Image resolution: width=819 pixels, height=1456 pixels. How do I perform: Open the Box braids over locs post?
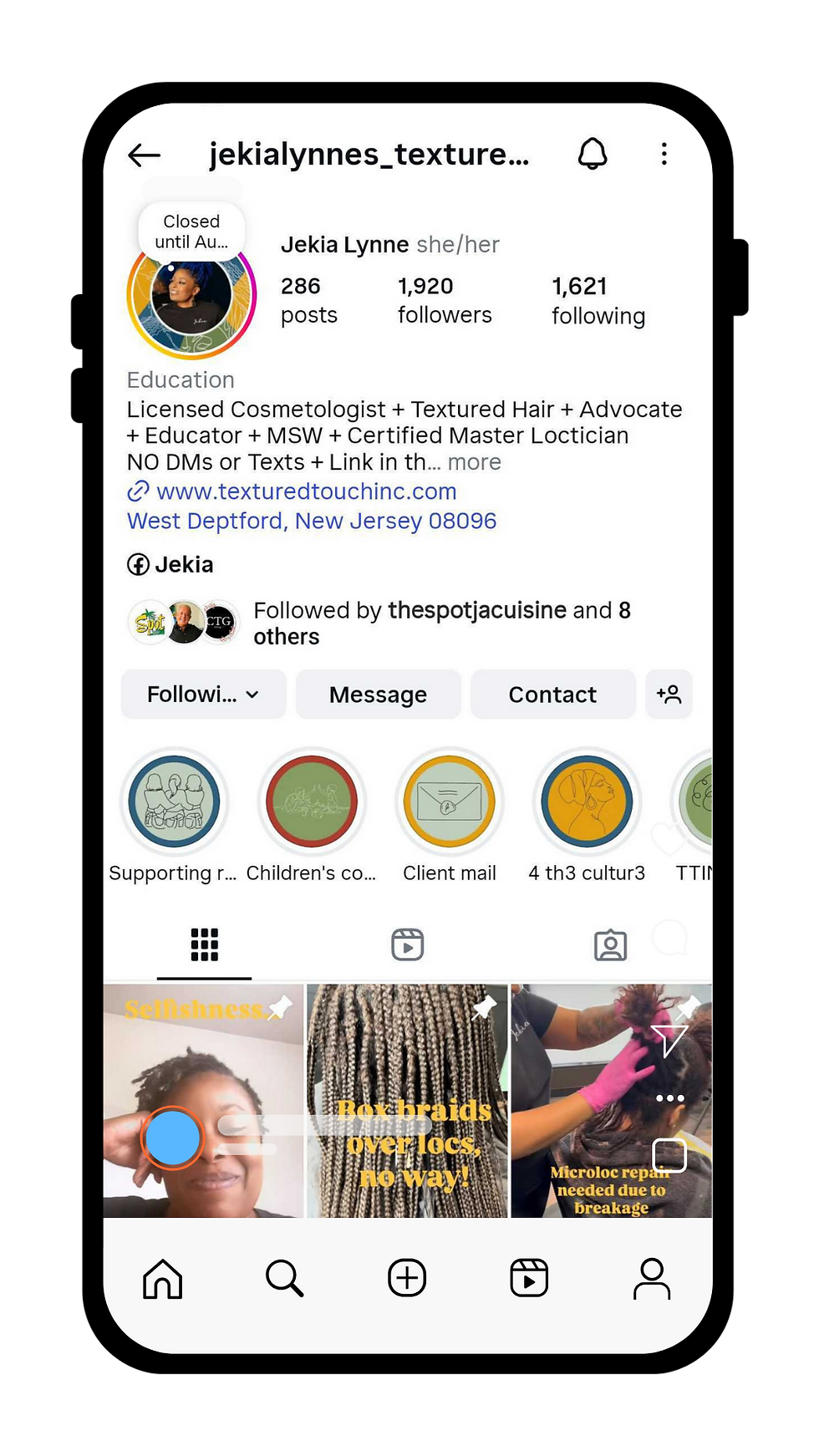[x=408, y=1100]
